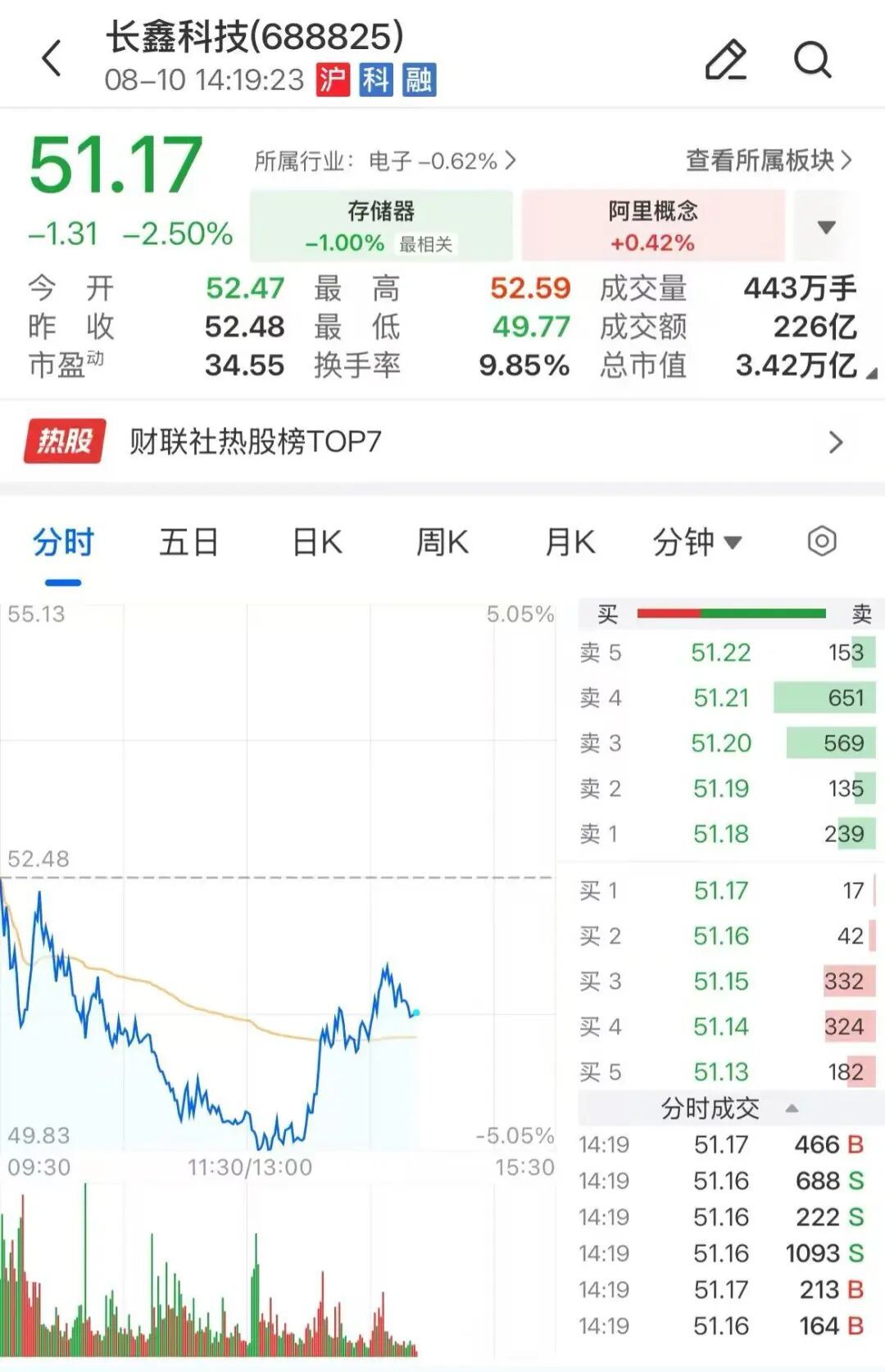Select the 分时 tab
The height and width of the screenshot is (1372, 885).
(x=63, y=542)
